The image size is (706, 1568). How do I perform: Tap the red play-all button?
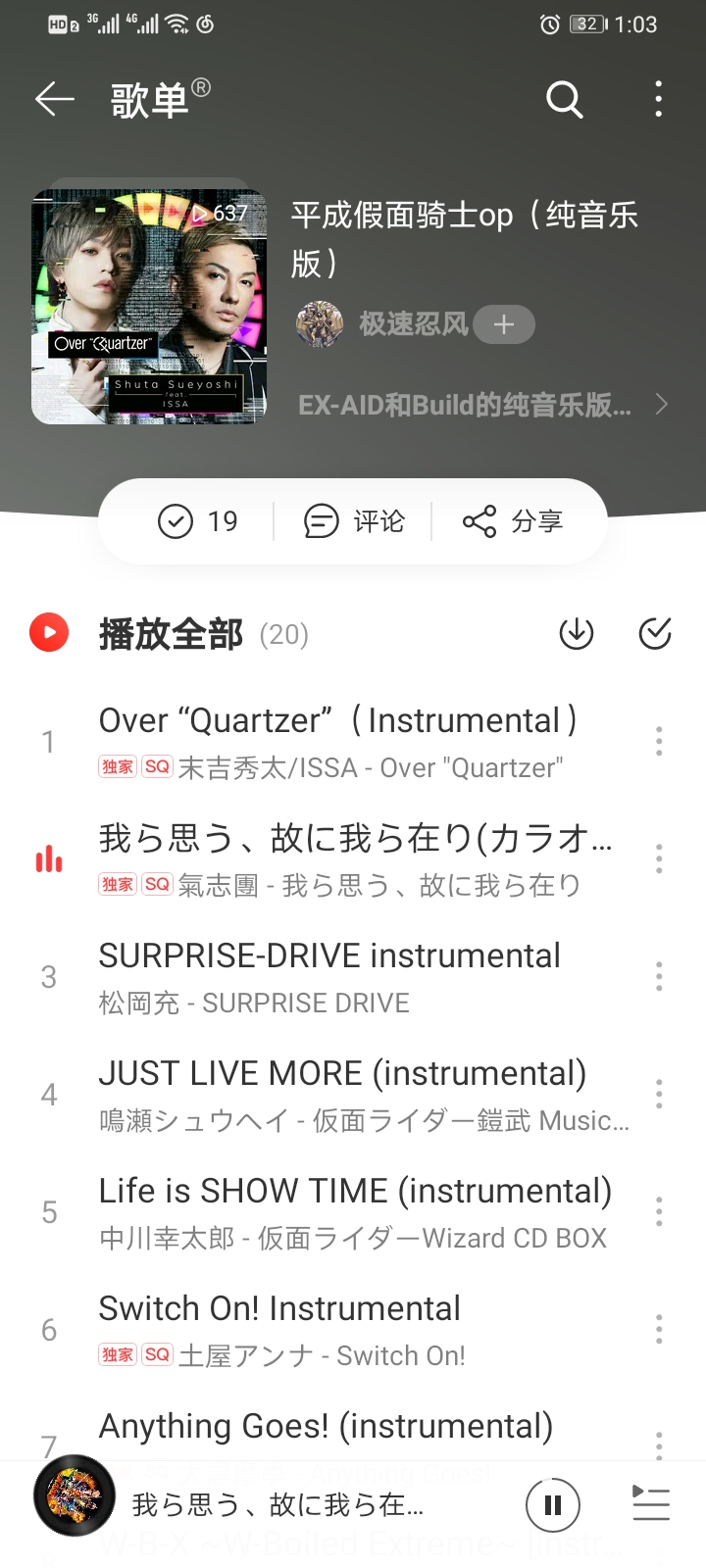click(x=48, y=633)
